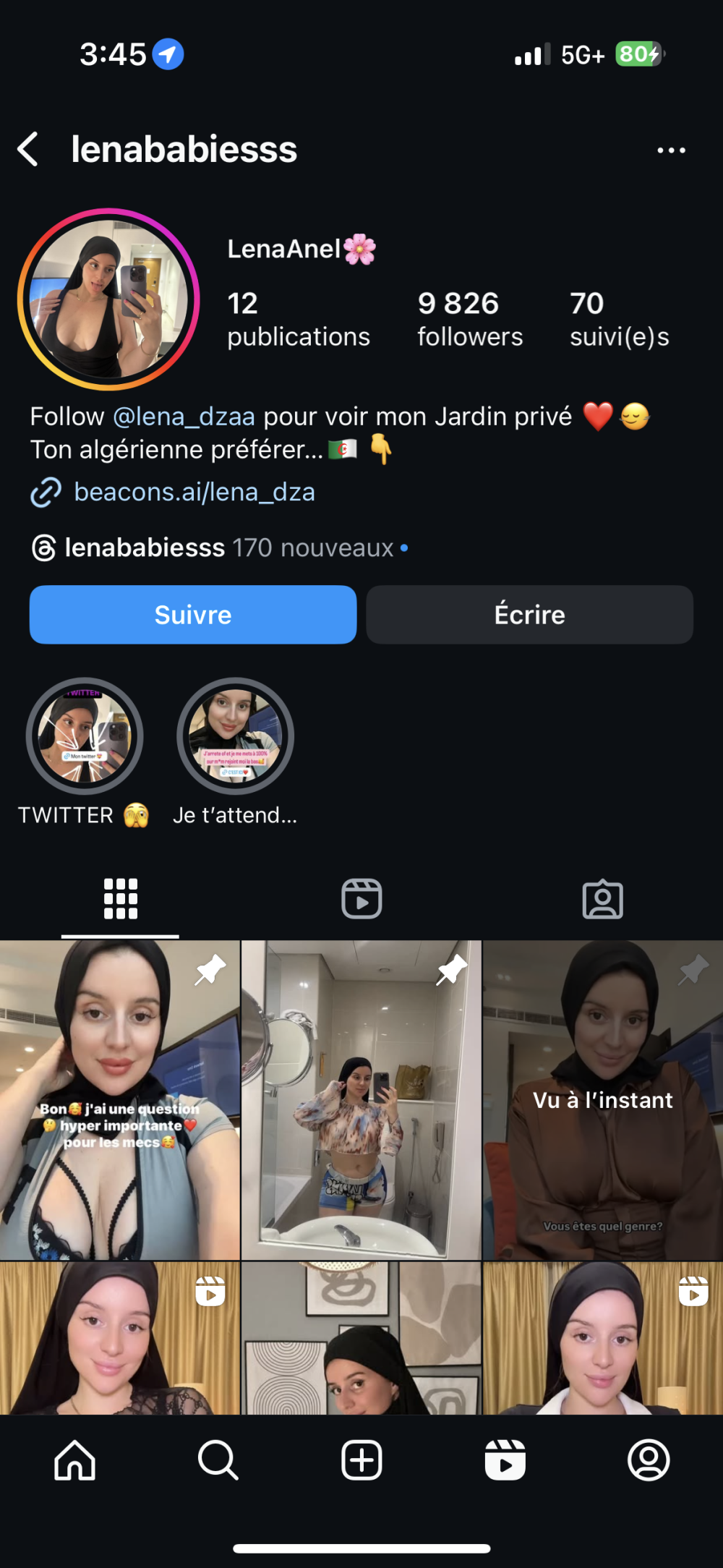
Task: Go back using the arrow
Action: point(28,149)
